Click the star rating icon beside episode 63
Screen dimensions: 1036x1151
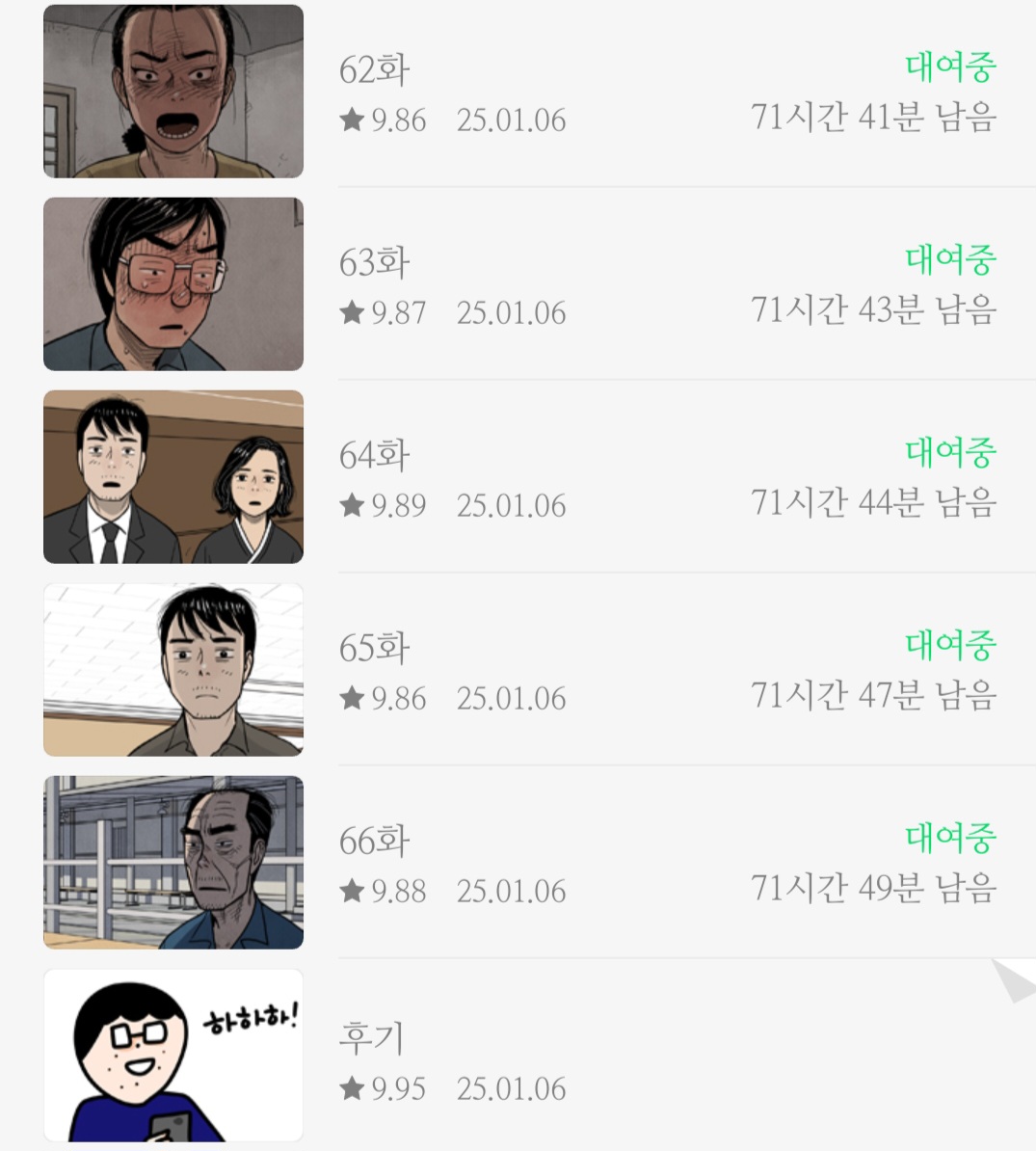click(354, 312)
